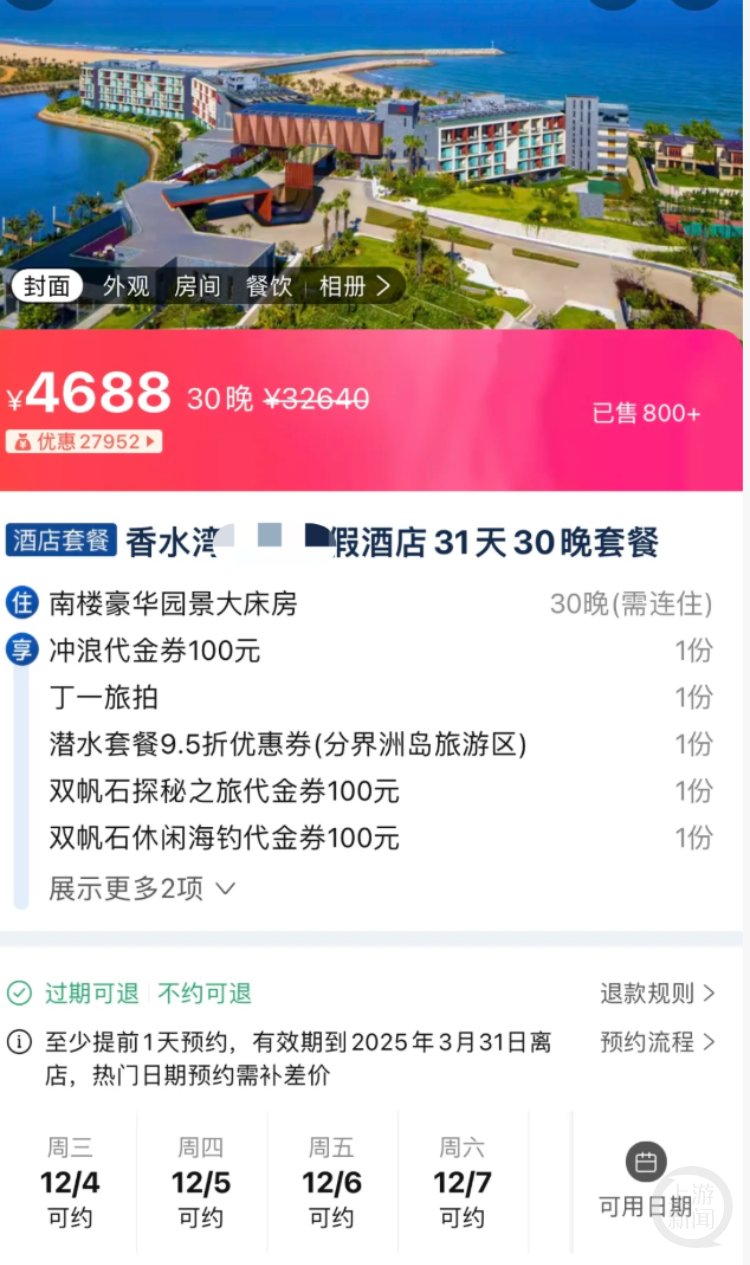This screenshot has height=1265, width=750.
Task: Switch to the 外观 photo tab
Action: (126, 287)
